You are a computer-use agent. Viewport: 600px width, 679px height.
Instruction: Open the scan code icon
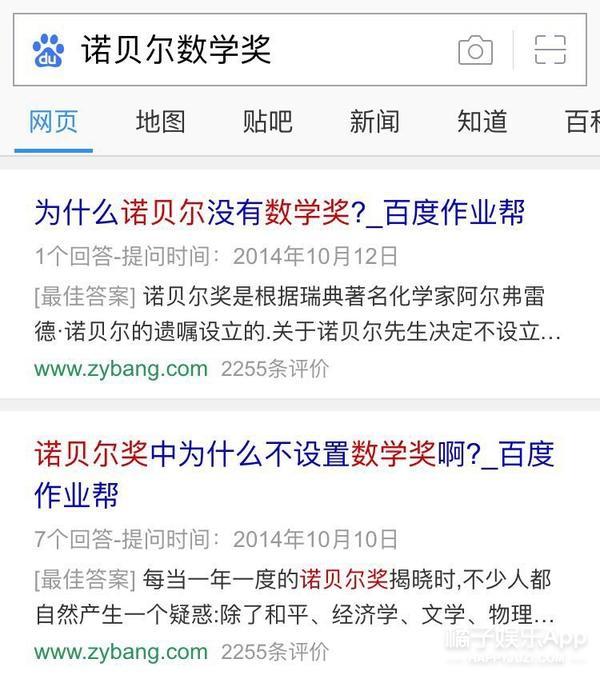click(549, 49)
